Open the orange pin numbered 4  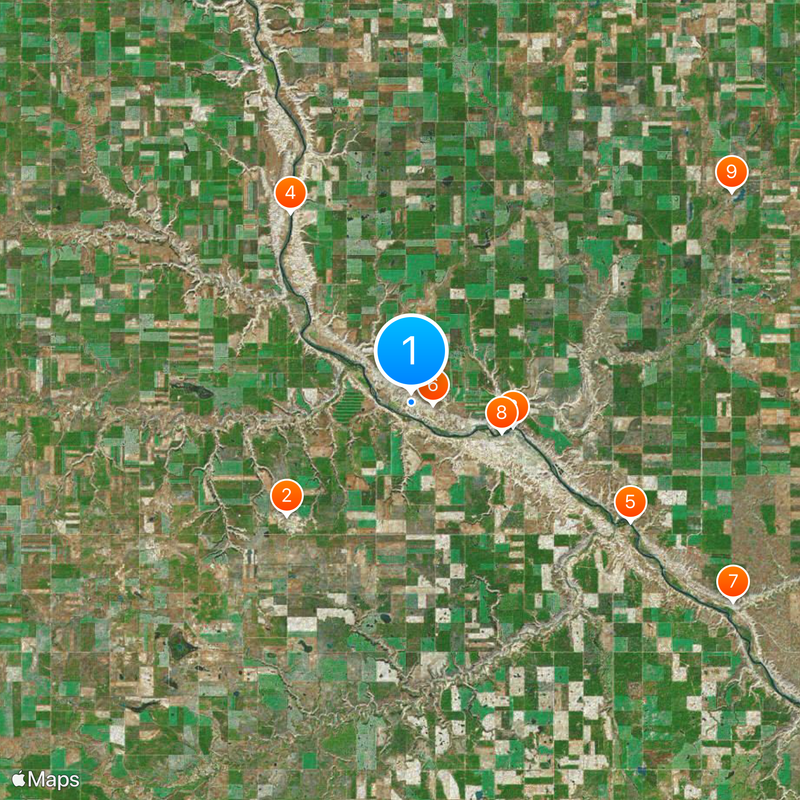[x=290, y=193]
